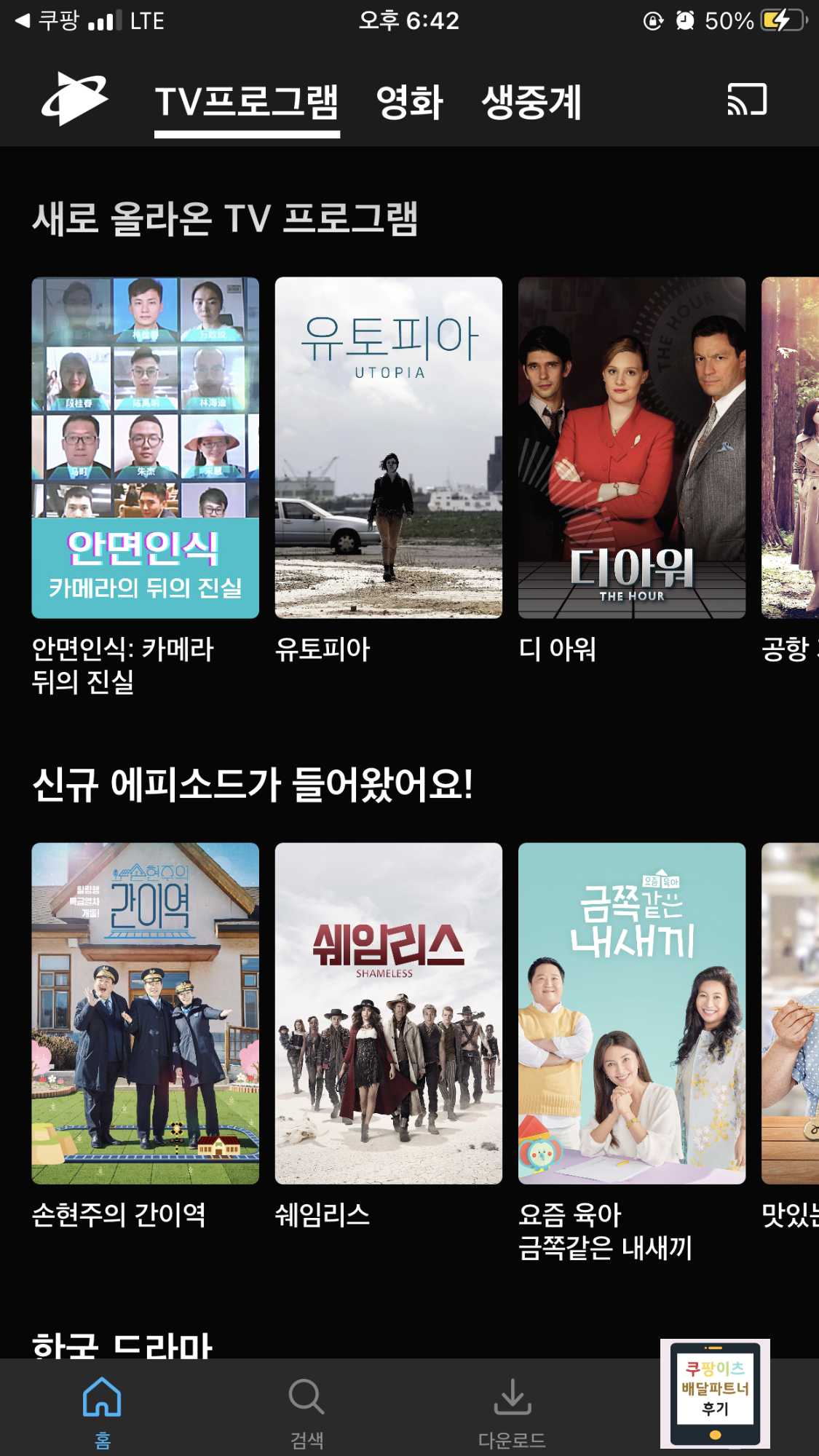The image size is (819, 1456).
Task: Tap the Coupang Play logo
Action: 74,99
